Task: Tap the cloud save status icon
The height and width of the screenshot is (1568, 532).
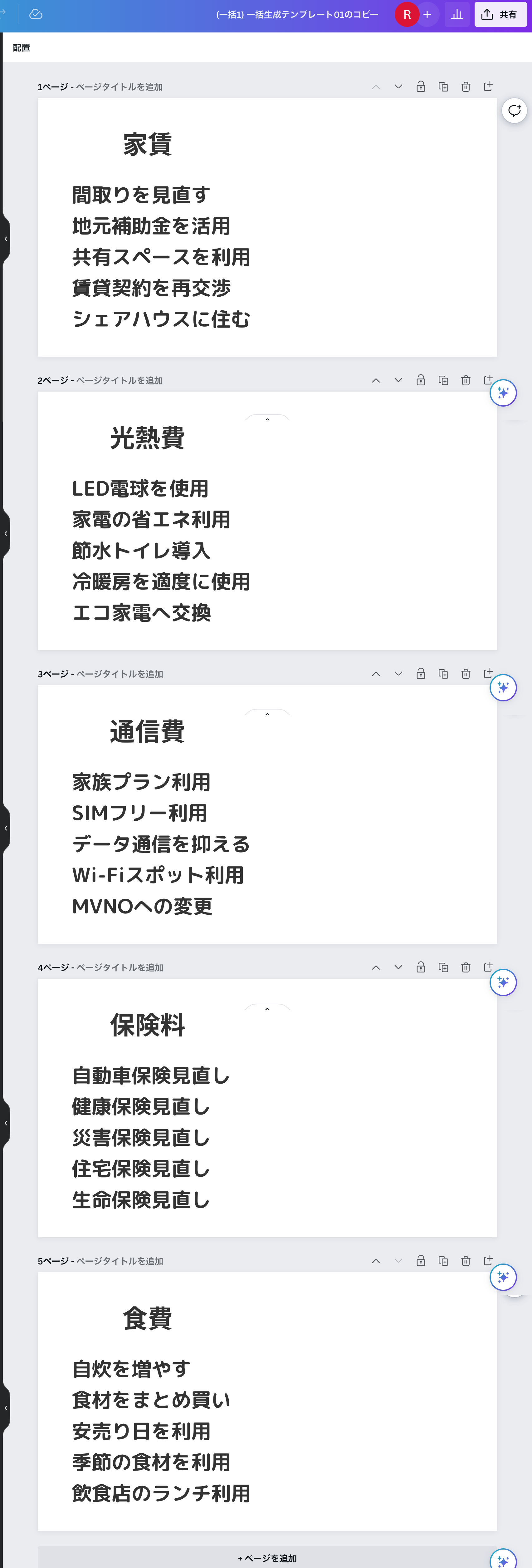Action: 36,14
